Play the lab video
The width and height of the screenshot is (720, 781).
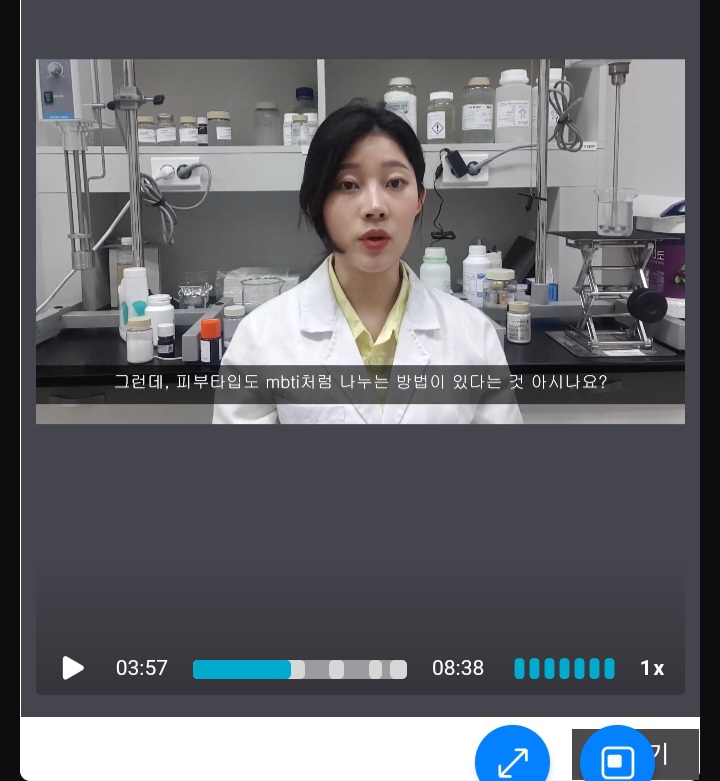(73, 668)
